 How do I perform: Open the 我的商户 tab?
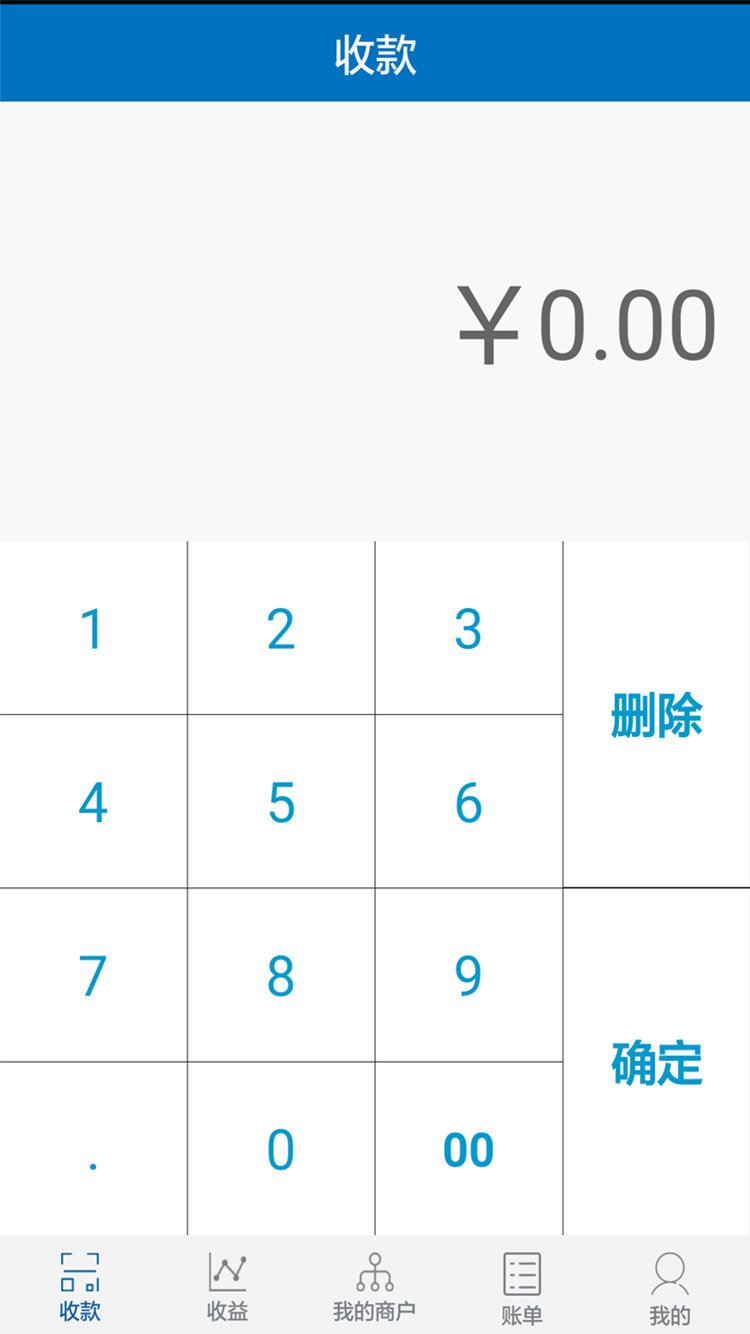pyautogui.click(x=374, y=1286)
